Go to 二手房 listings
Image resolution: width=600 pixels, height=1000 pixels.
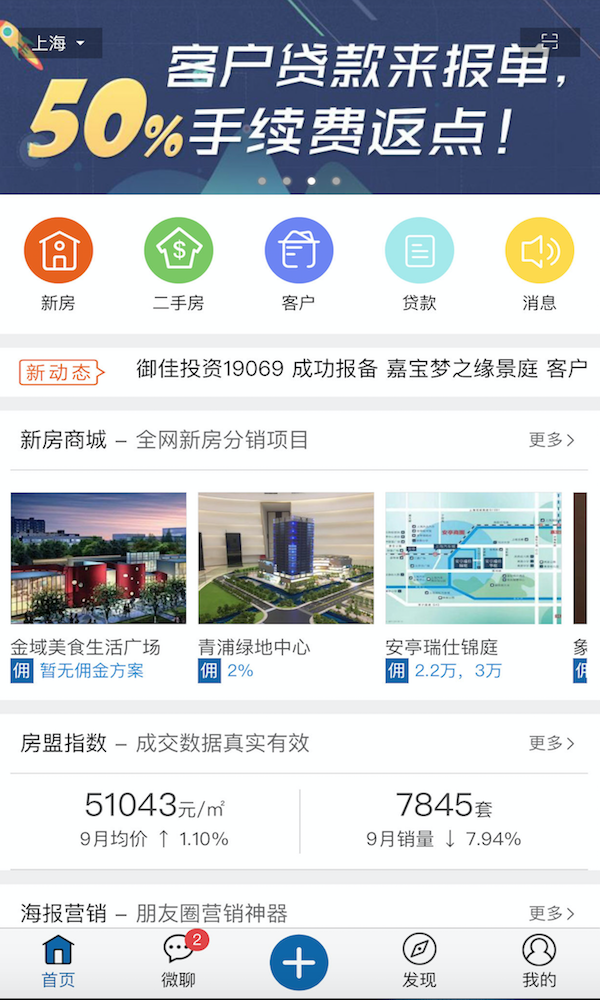pos(178,263)
